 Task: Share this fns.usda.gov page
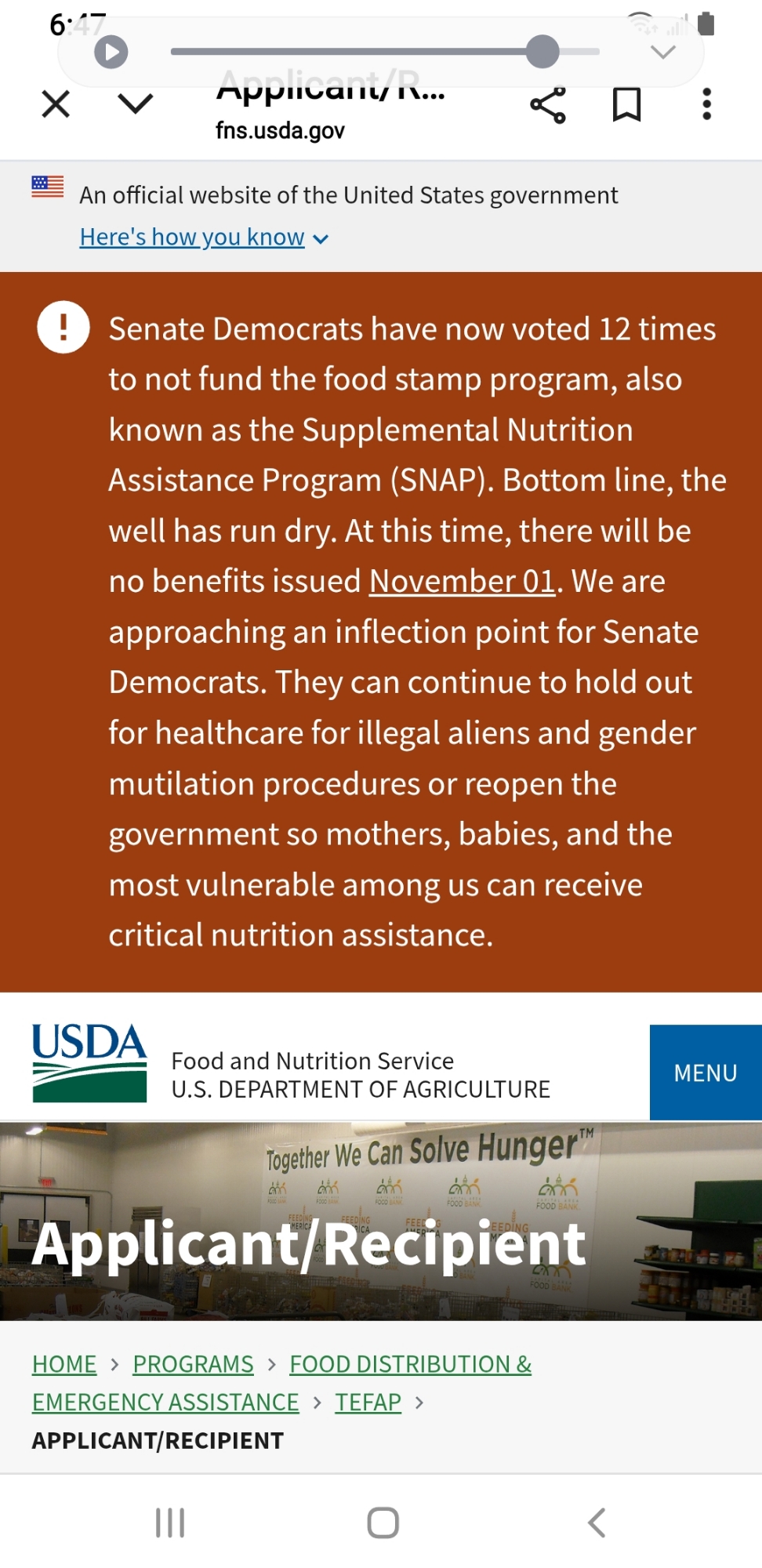(x=548, y=105)
